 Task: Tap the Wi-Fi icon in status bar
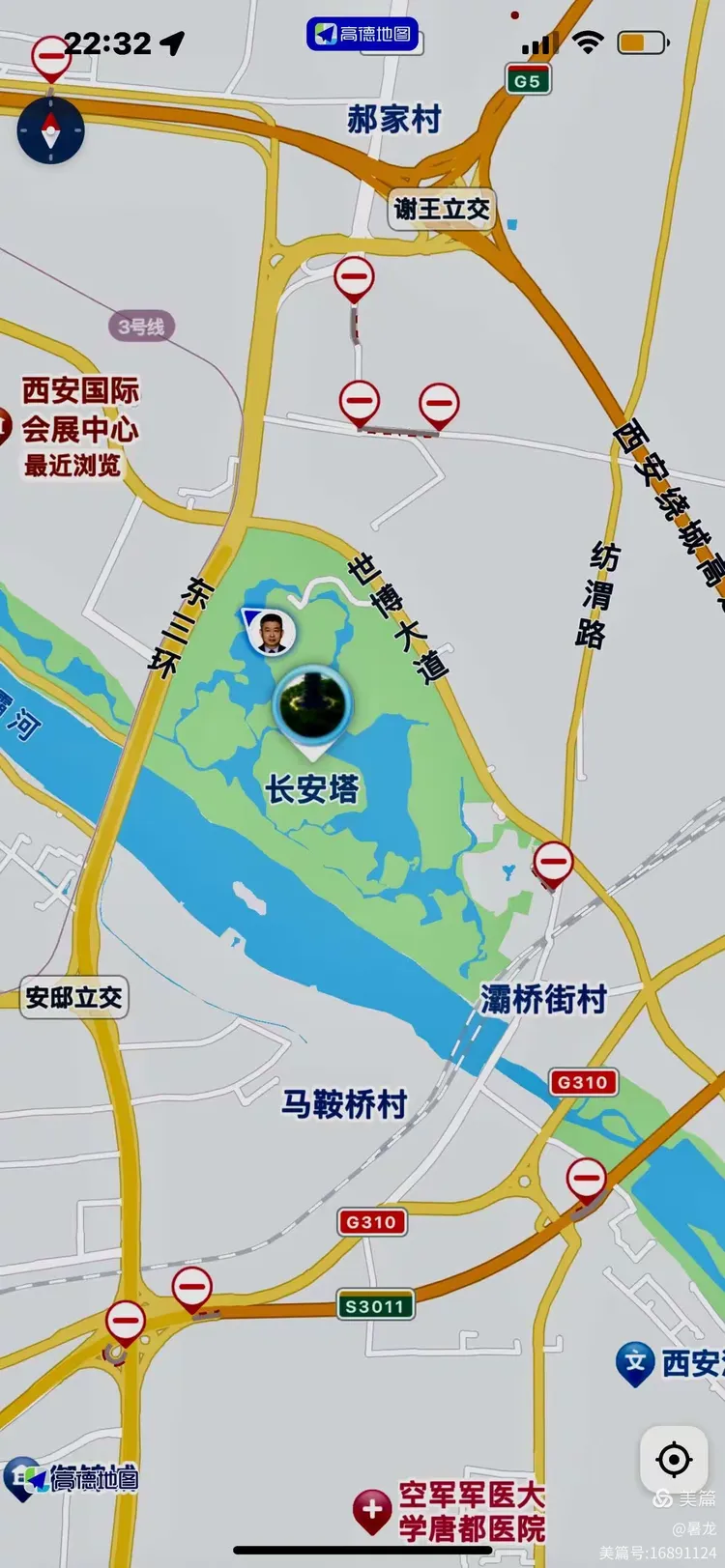click(589, 43)
